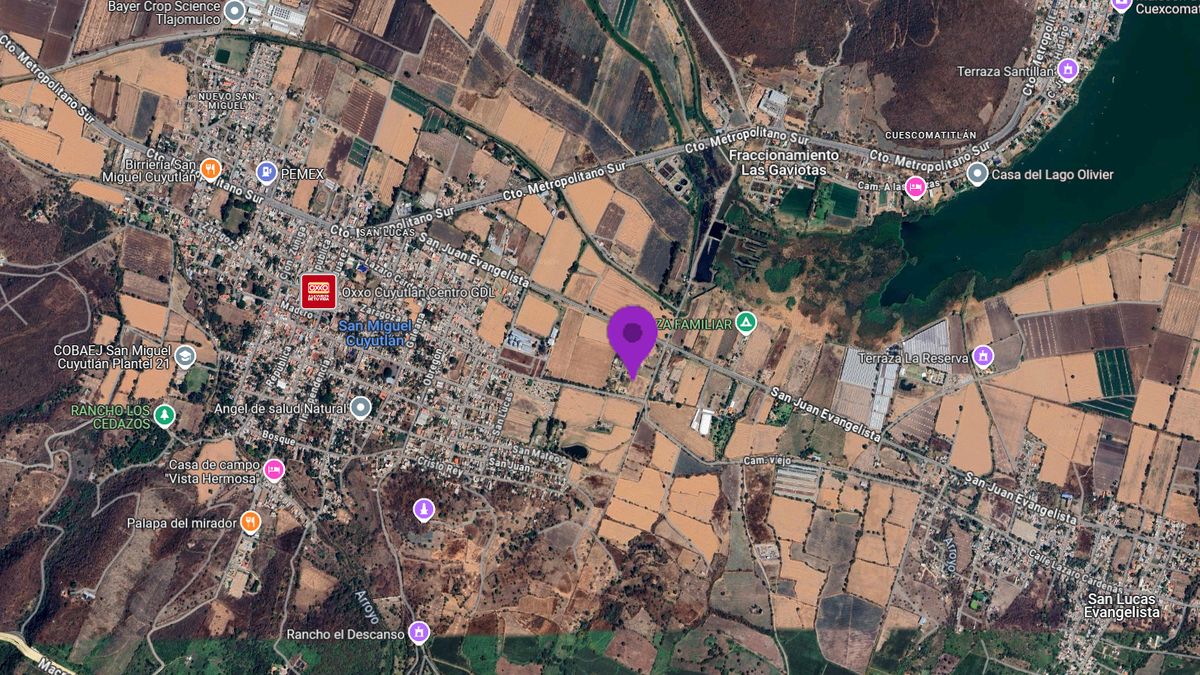Open the pink lodging marker near Las Gaviotas
This screenshot has height=675, width=1200.
(x=915, y=187)
